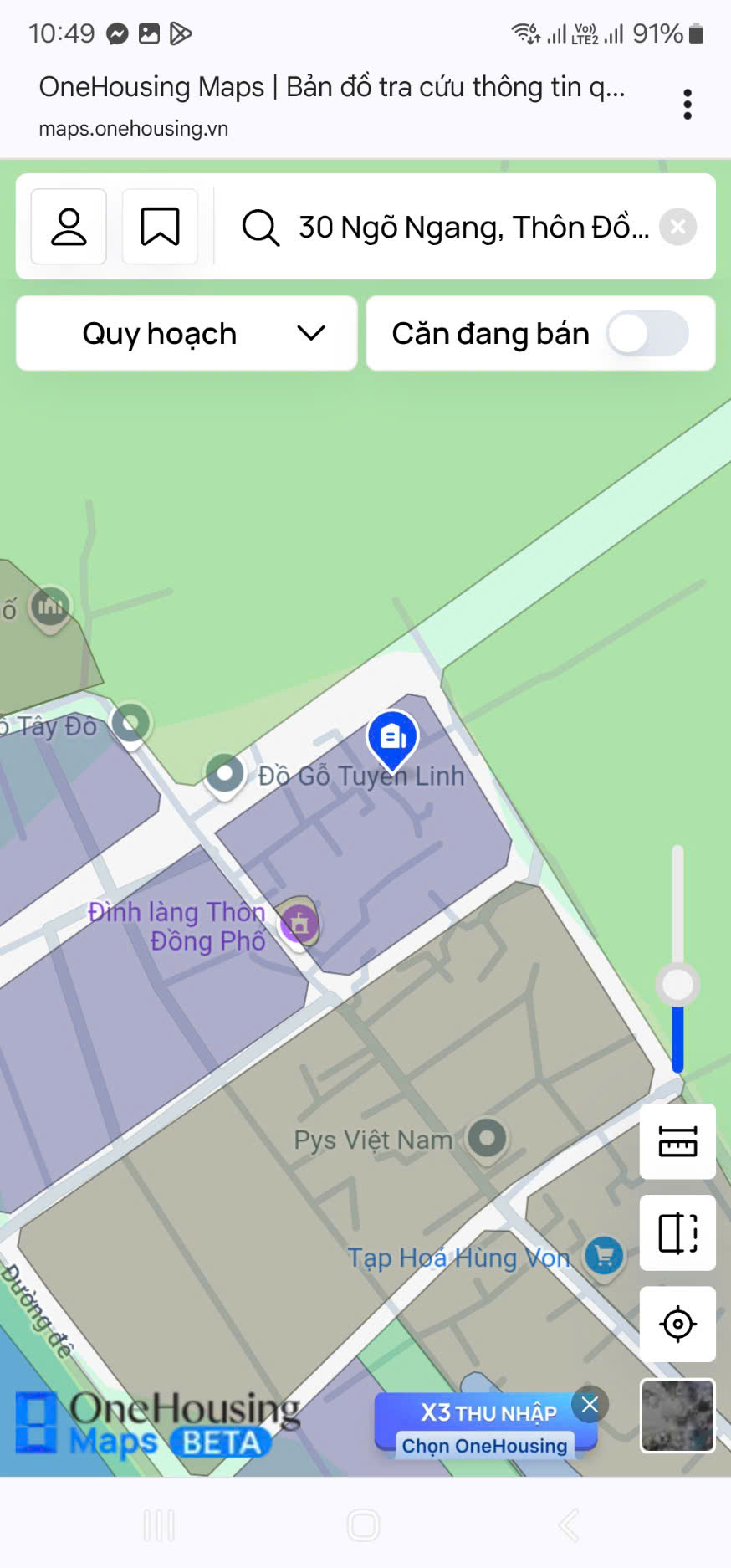
Task: Open Đình làng Thôn Đồng Phố marker
Action: (299, 924)
